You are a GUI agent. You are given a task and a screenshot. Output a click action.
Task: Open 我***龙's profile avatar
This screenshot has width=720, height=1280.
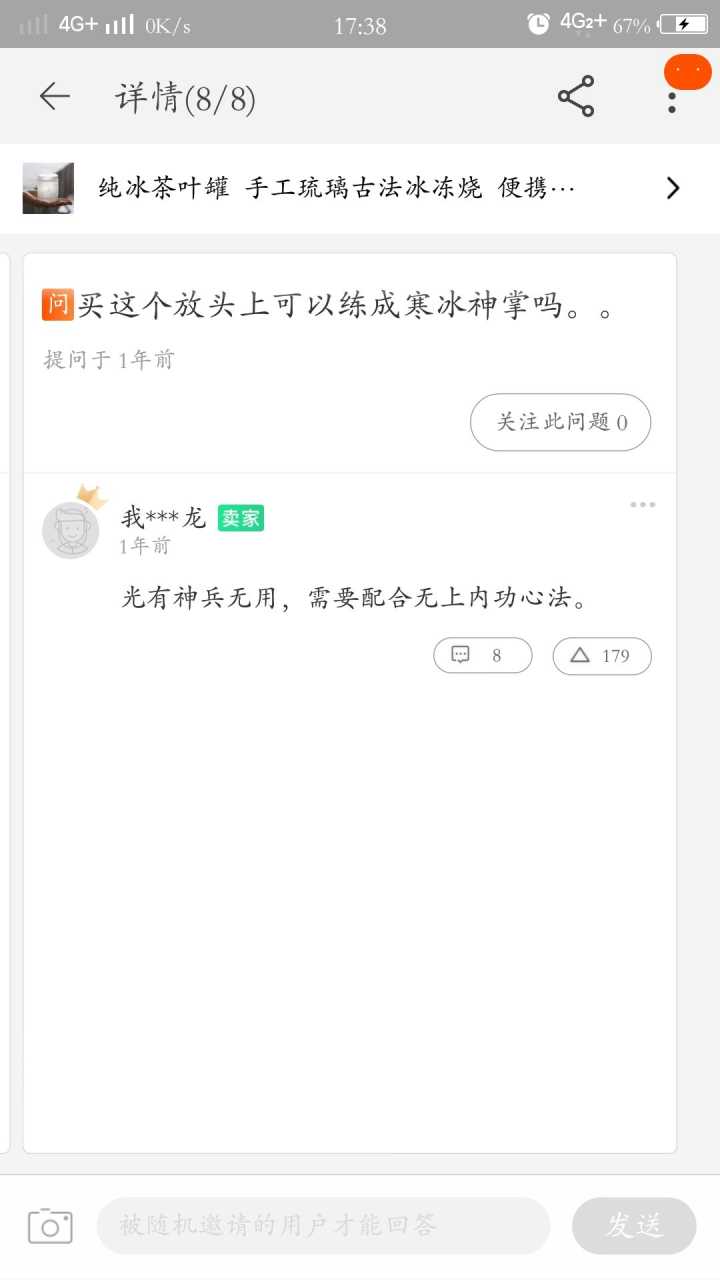(70, 529)
